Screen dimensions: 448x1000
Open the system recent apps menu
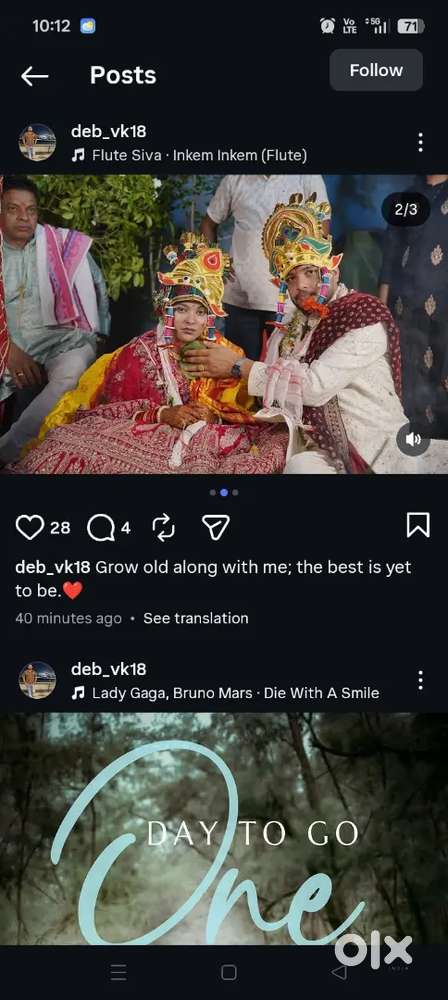click(118, 972)
